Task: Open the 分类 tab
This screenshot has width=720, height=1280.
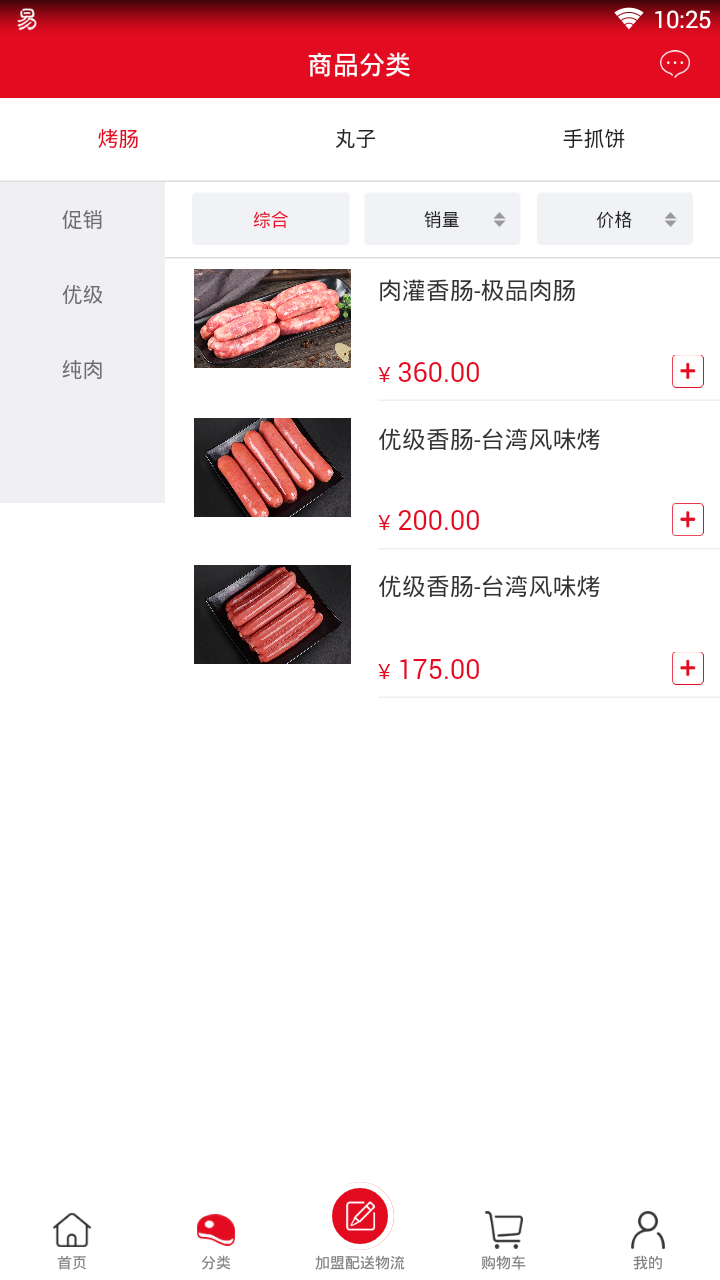Action: (x=216, y=1241)
